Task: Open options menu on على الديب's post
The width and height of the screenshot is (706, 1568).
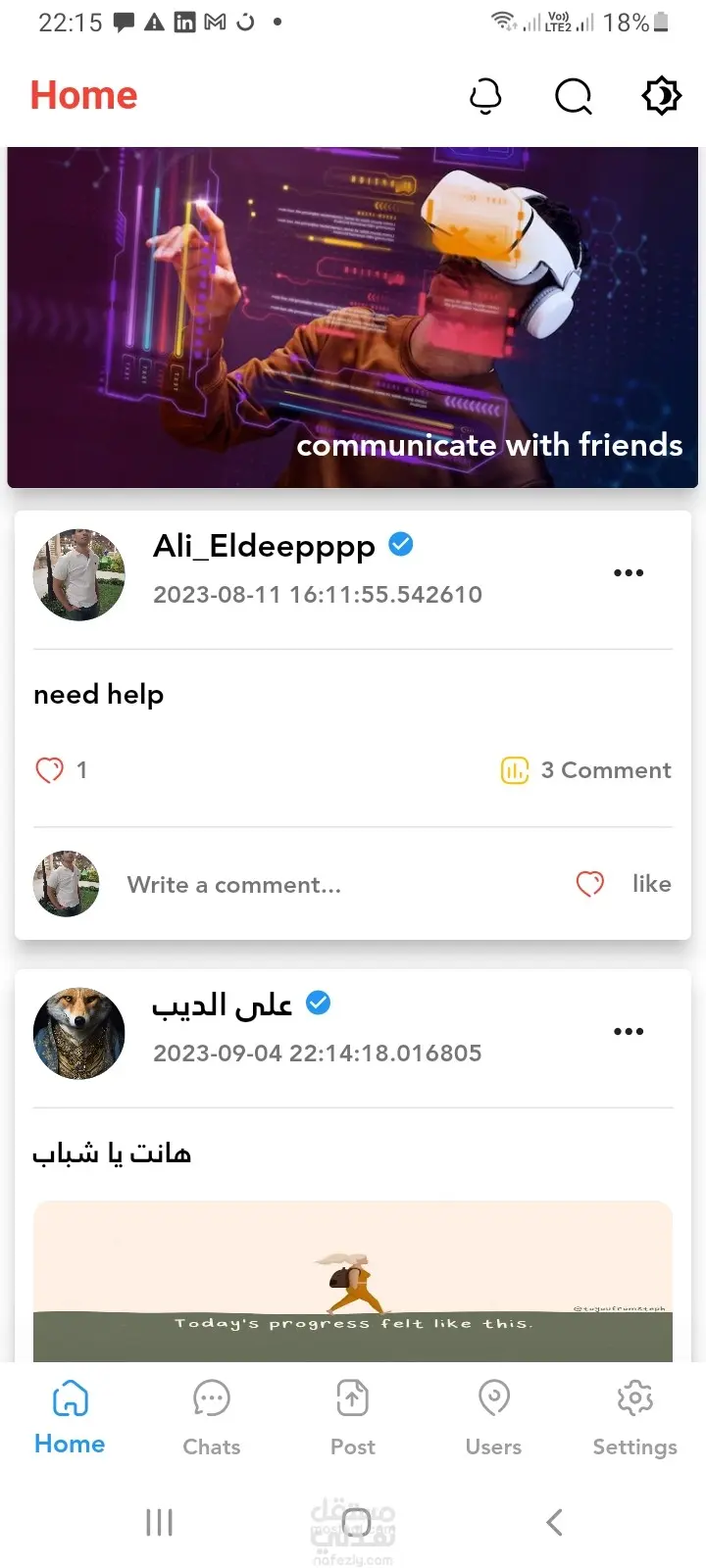Action: coord(629,1031)
